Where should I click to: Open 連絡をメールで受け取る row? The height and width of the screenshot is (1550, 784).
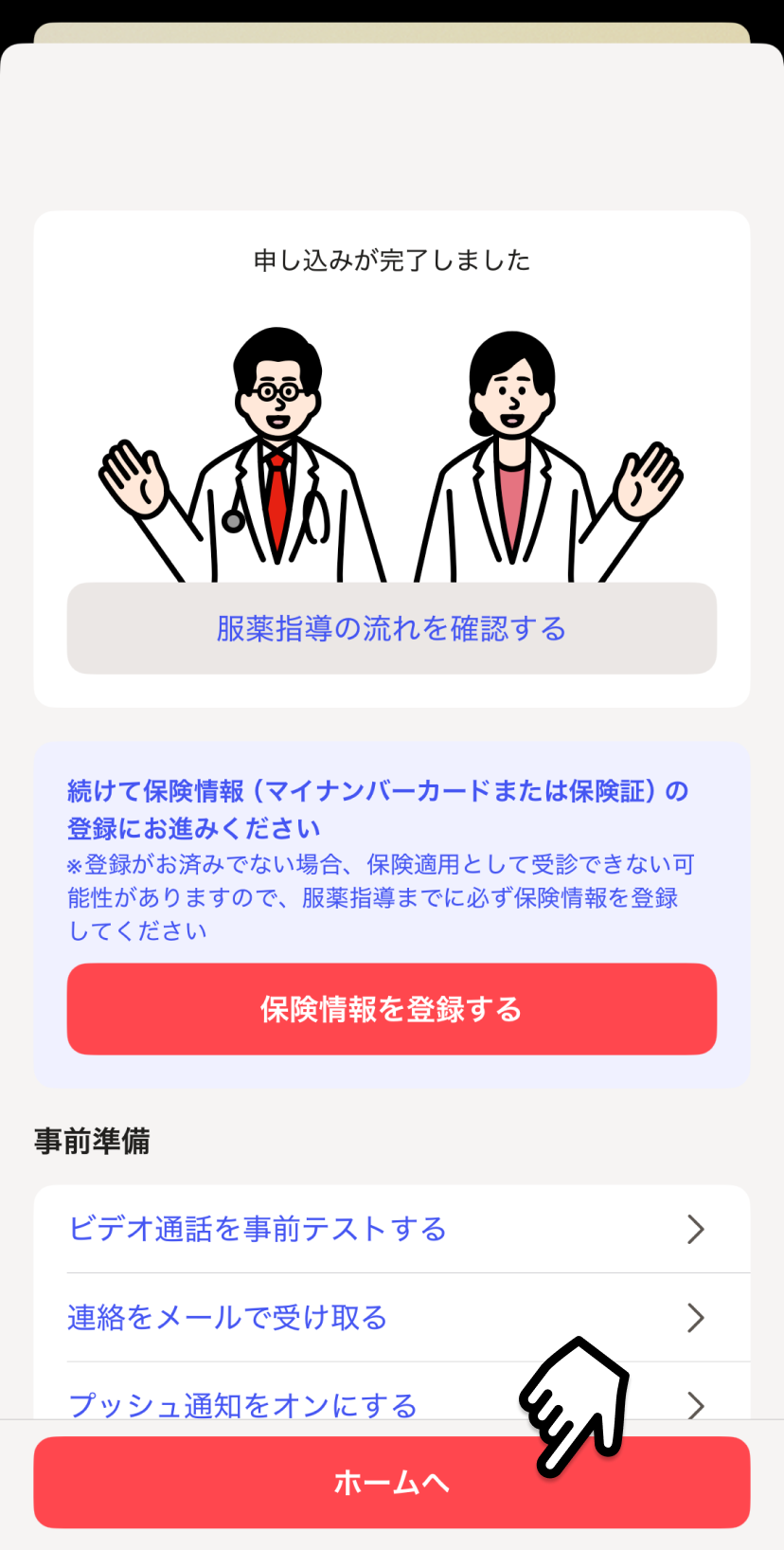coord(391,1318)
